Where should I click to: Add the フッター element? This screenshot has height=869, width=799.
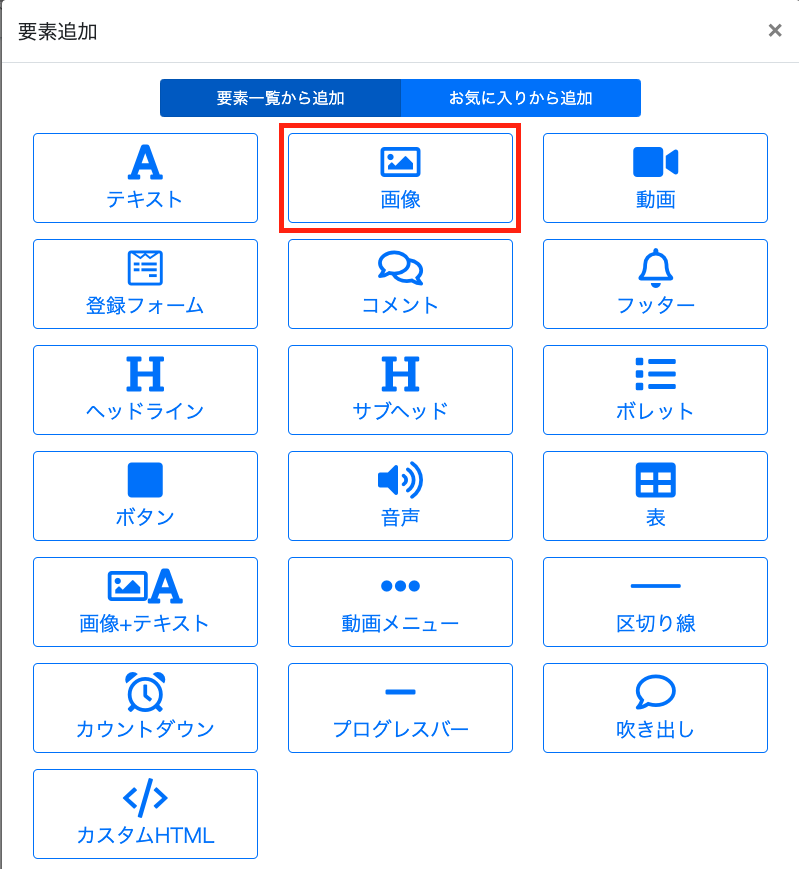click(655, 284)
